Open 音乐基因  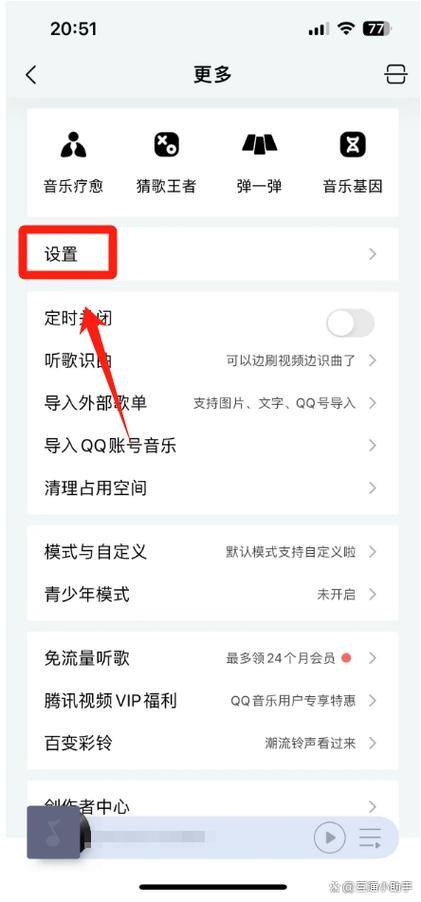(353, 162)
